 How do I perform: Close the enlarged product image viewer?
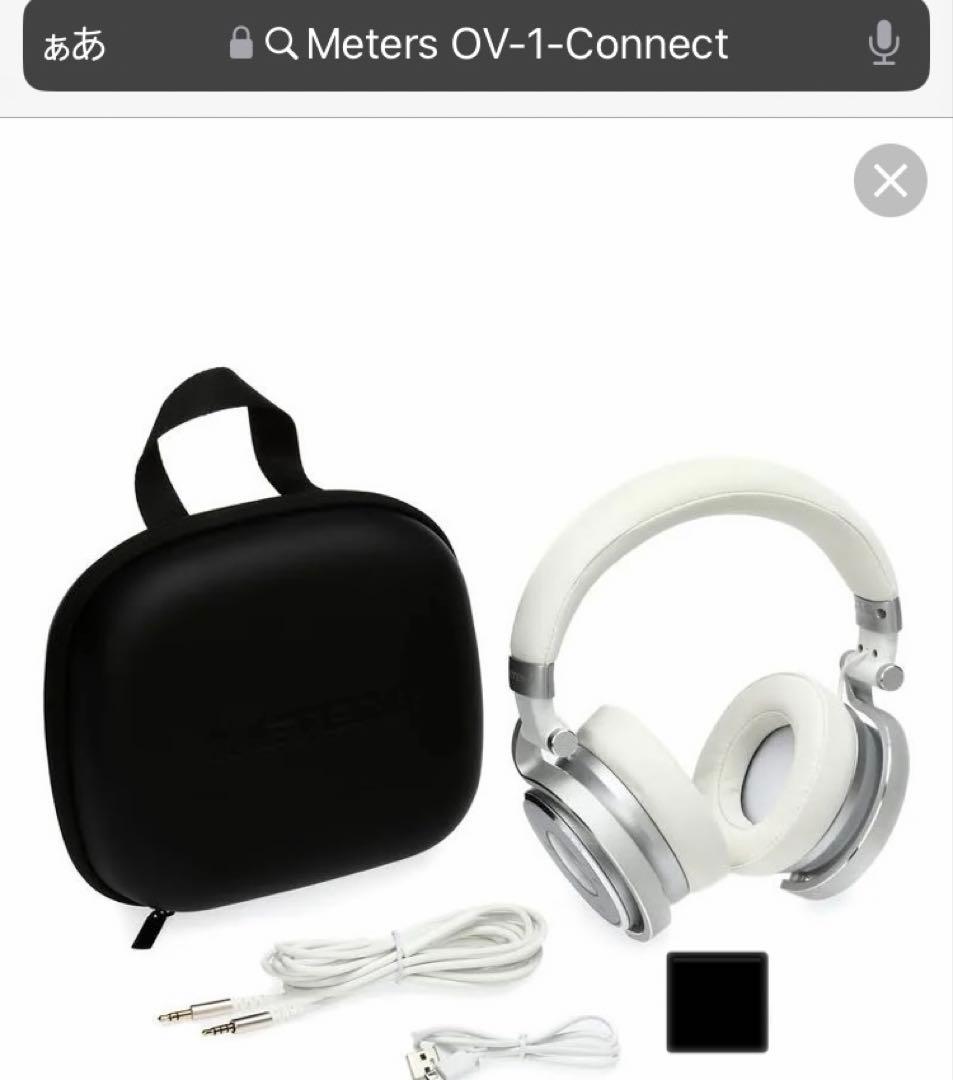point(890,181)
